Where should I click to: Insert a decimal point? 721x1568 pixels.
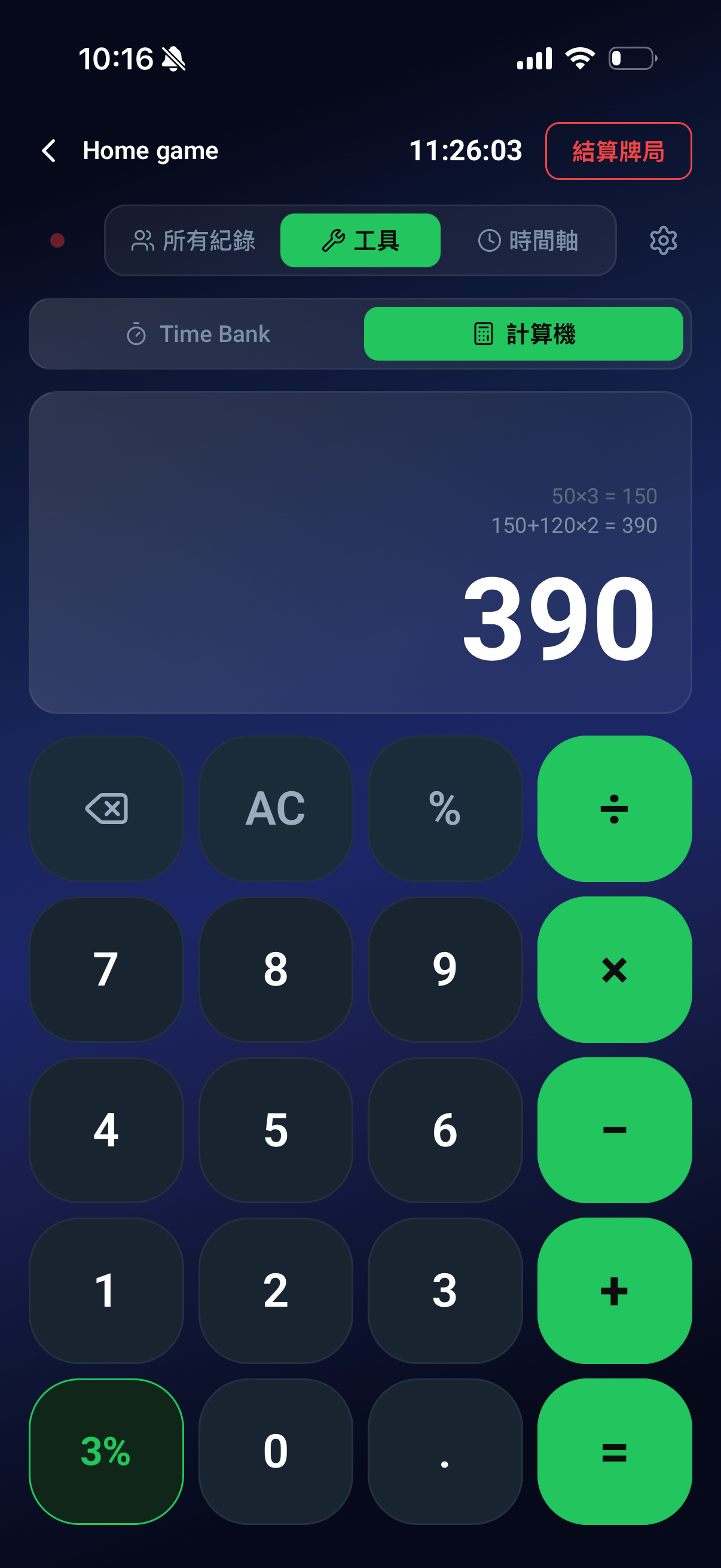coord(445,1451)
